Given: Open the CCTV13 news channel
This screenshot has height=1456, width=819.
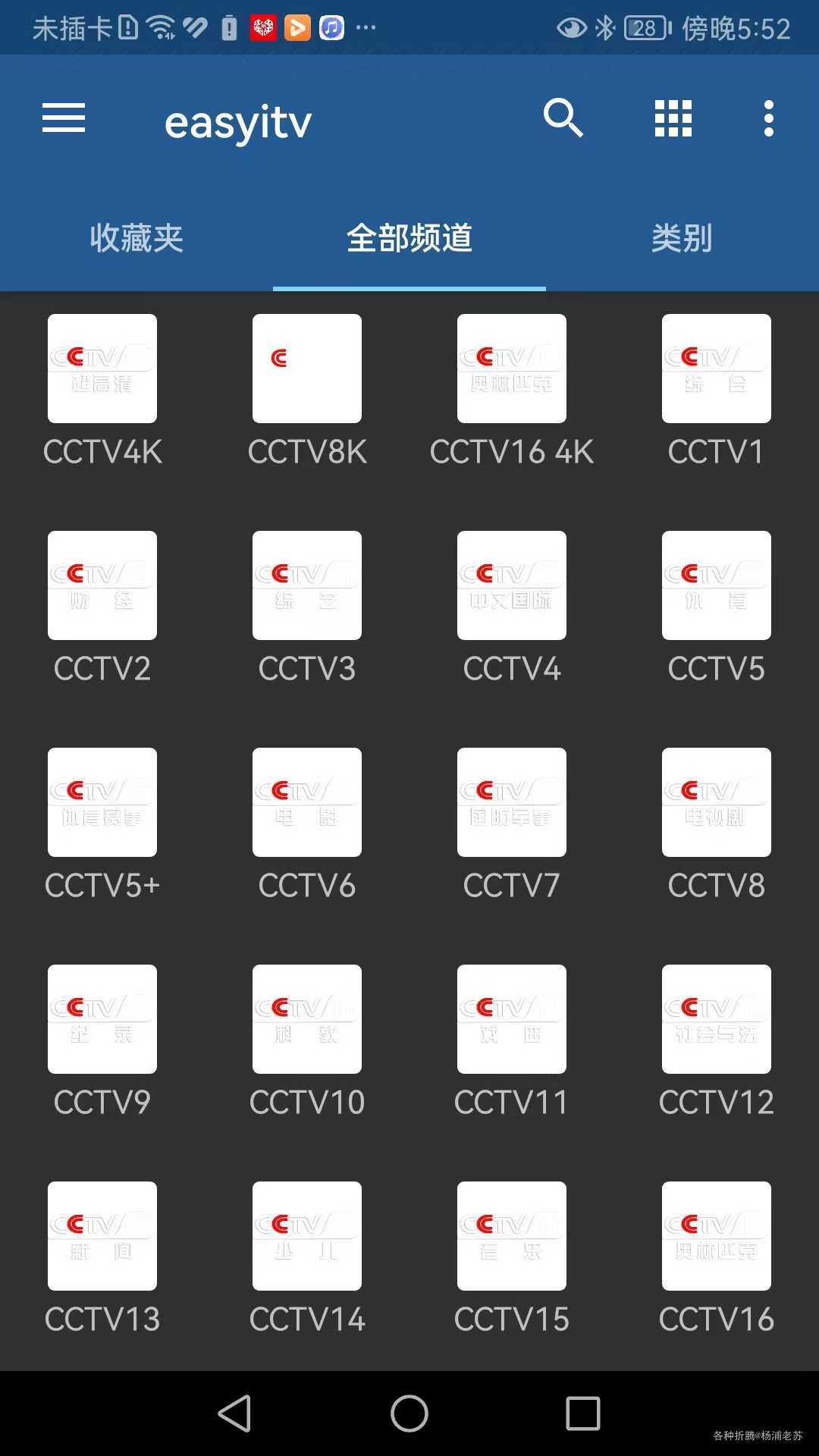Looking at the screenshot, I should pos(102,1235).
